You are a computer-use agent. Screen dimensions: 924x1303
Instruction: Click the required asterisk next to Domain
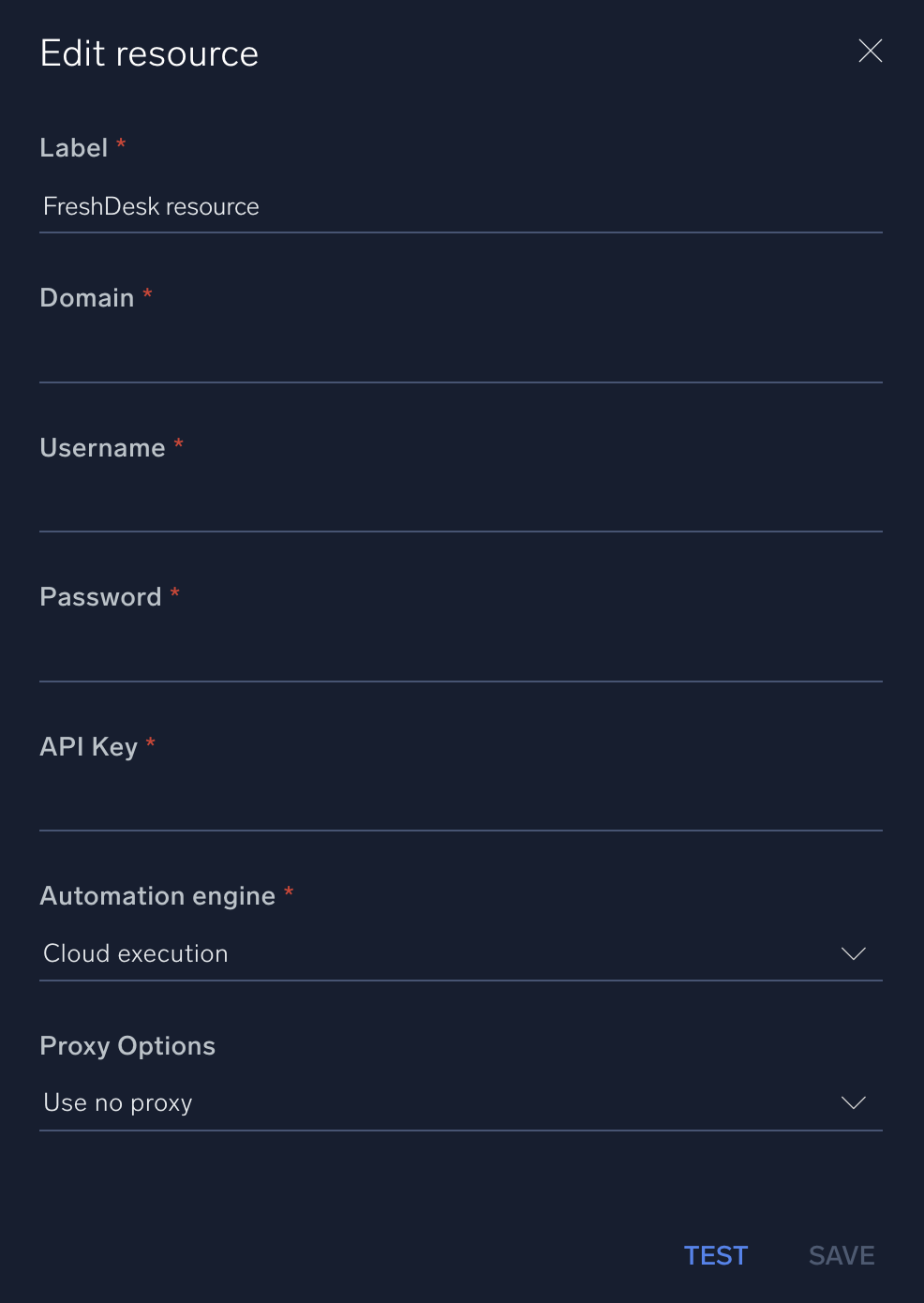(x=147, y=295)
